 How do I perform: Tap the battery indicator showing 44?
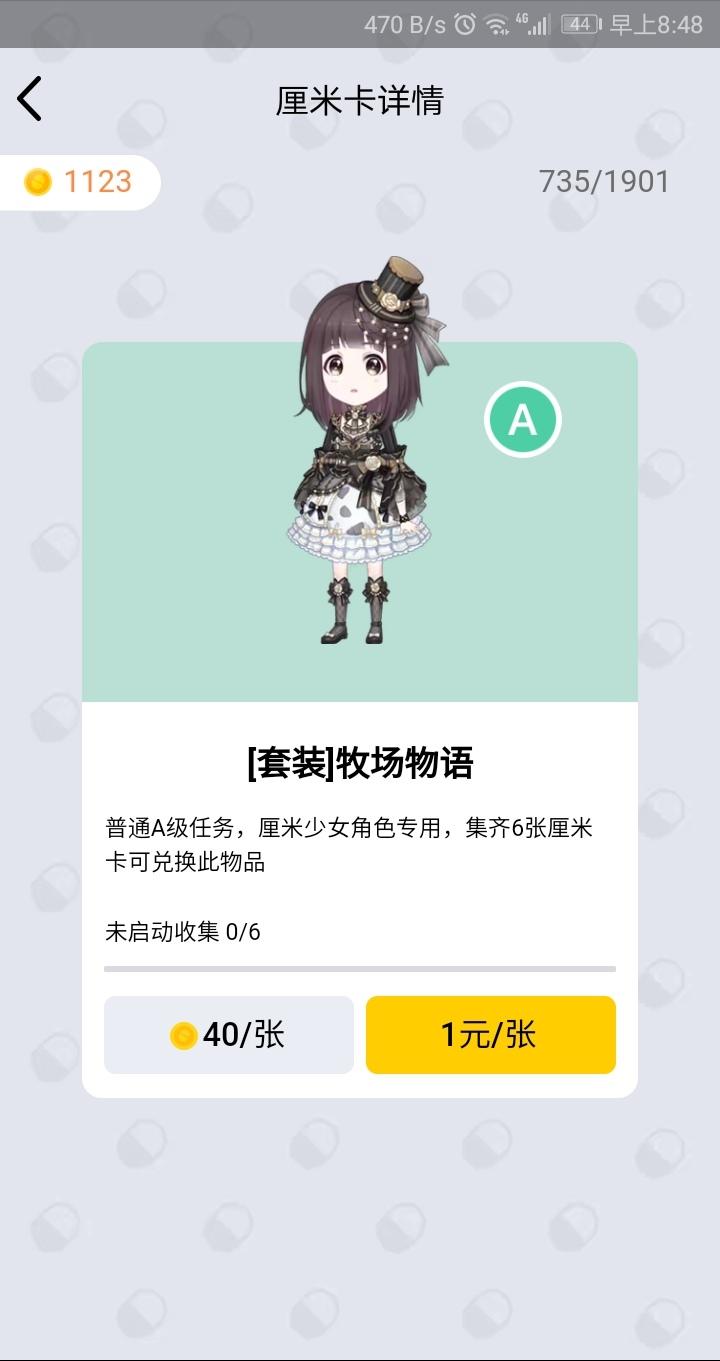(580, 23)
